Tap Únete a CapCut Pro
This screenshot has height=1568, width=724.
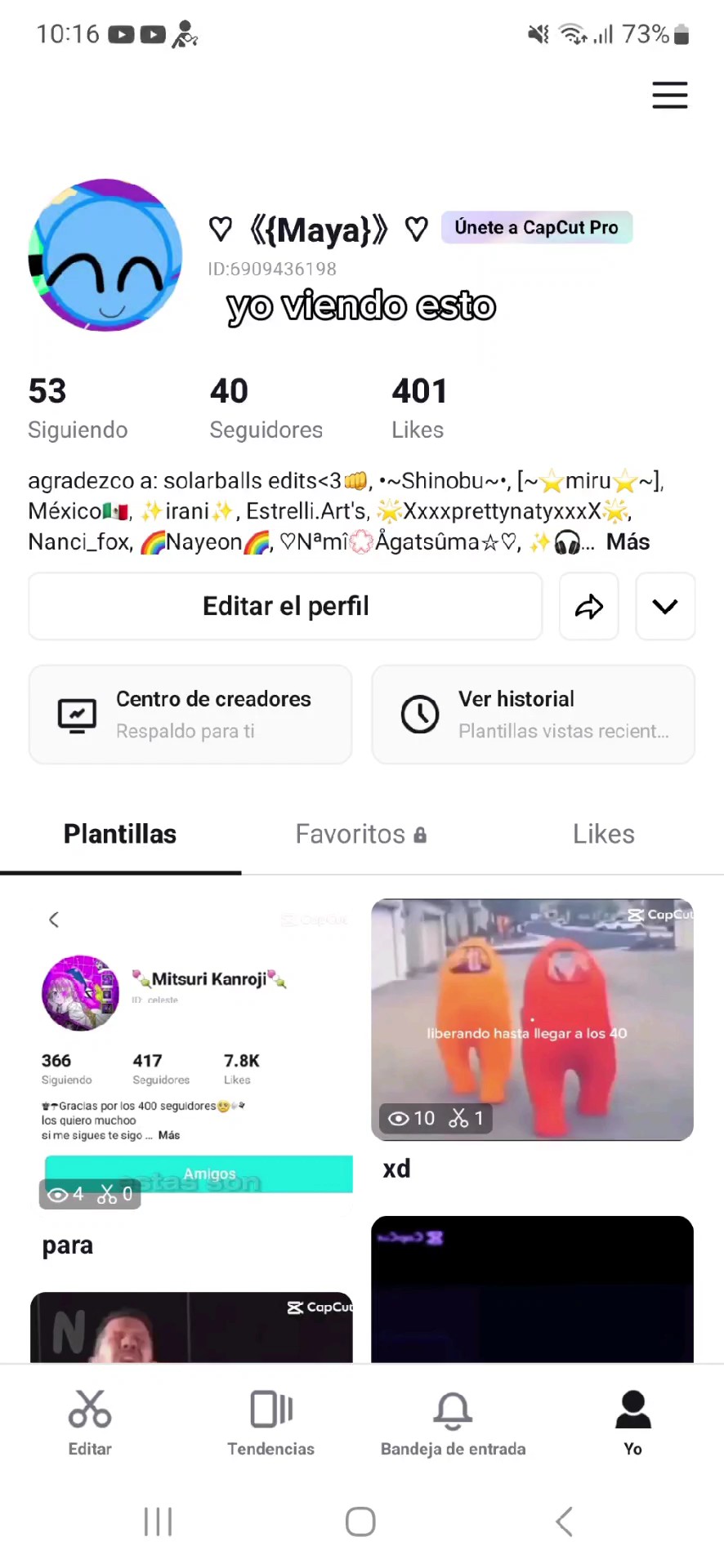pyautogui.click(x=536, y=227)
